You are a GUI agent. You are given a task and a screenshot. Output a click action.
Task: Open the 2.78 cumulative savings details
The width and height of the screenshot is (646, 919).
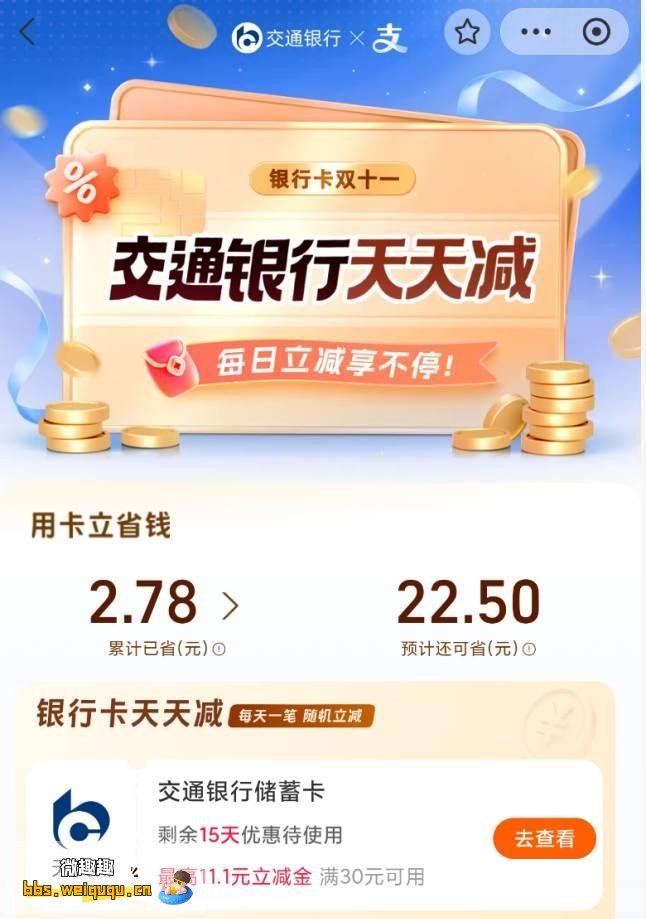230,605
